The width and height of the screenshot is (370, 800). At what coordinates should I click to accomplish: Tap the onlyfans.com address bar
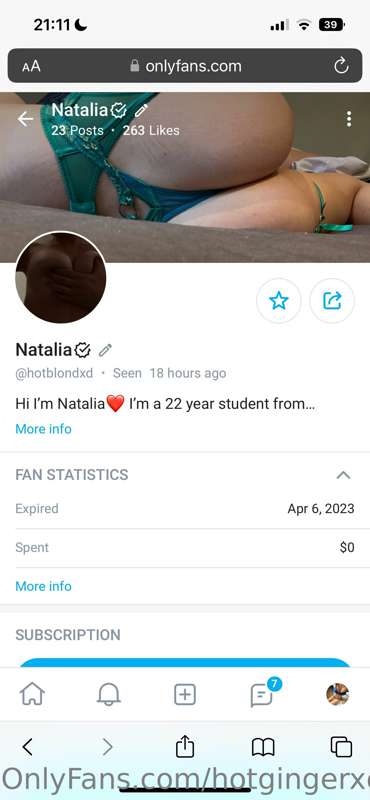pos(185,66)
